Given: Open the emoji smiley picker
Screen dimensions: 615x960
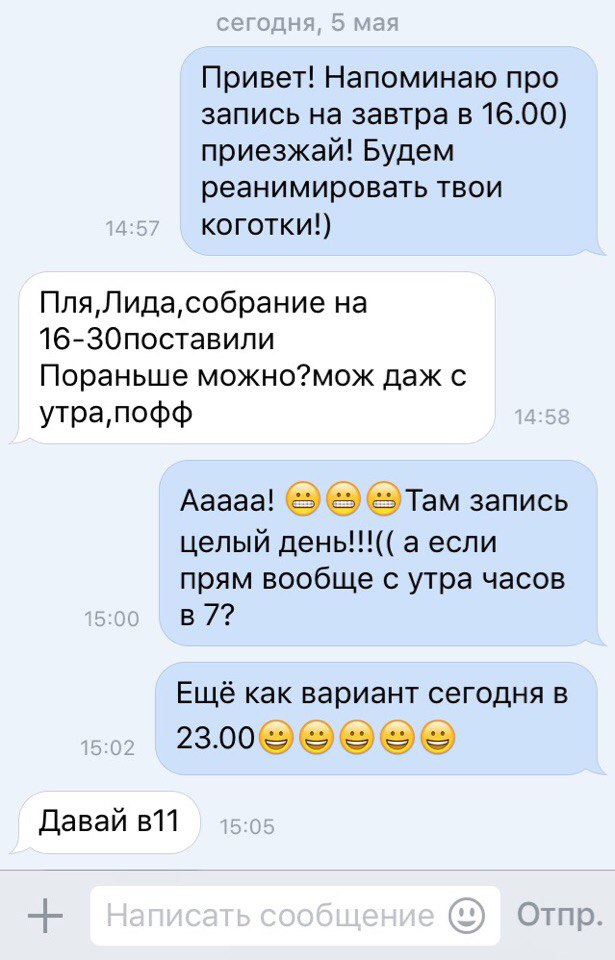Looking at the screenshot, I should 466,916.
